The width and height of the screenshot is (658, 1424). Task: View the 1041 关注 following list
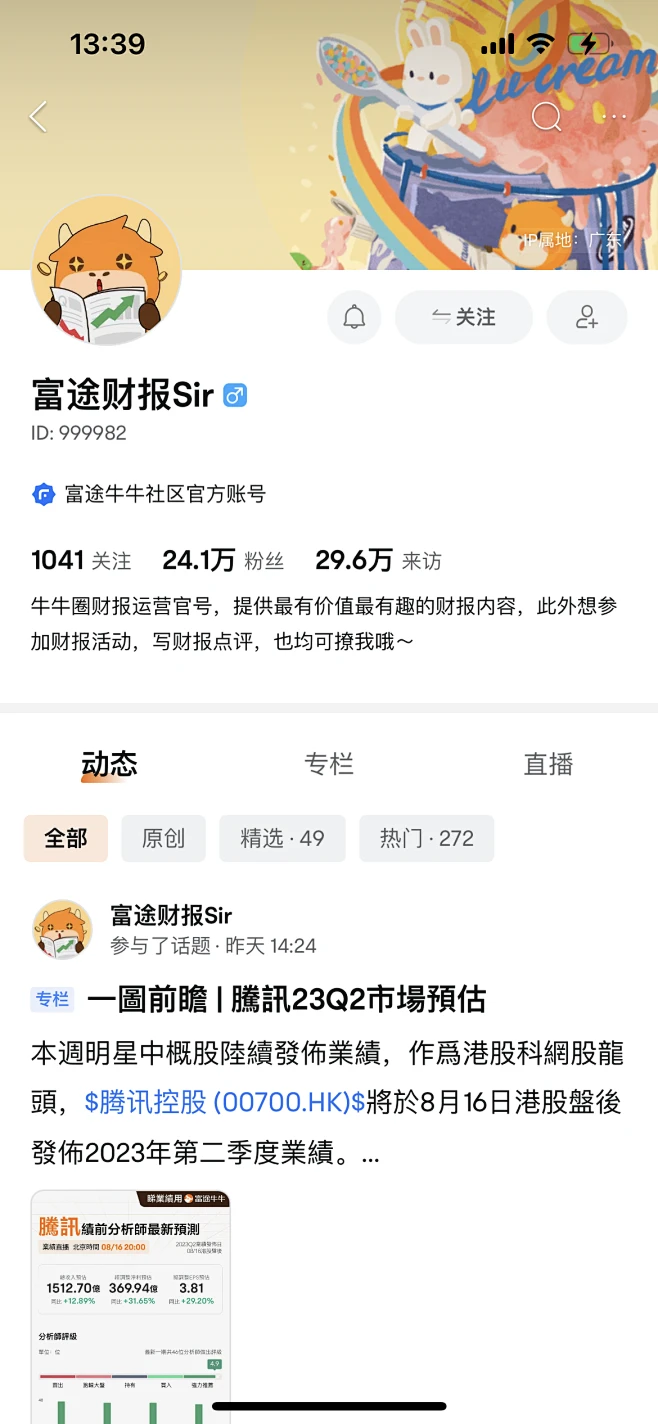(81, 560)
